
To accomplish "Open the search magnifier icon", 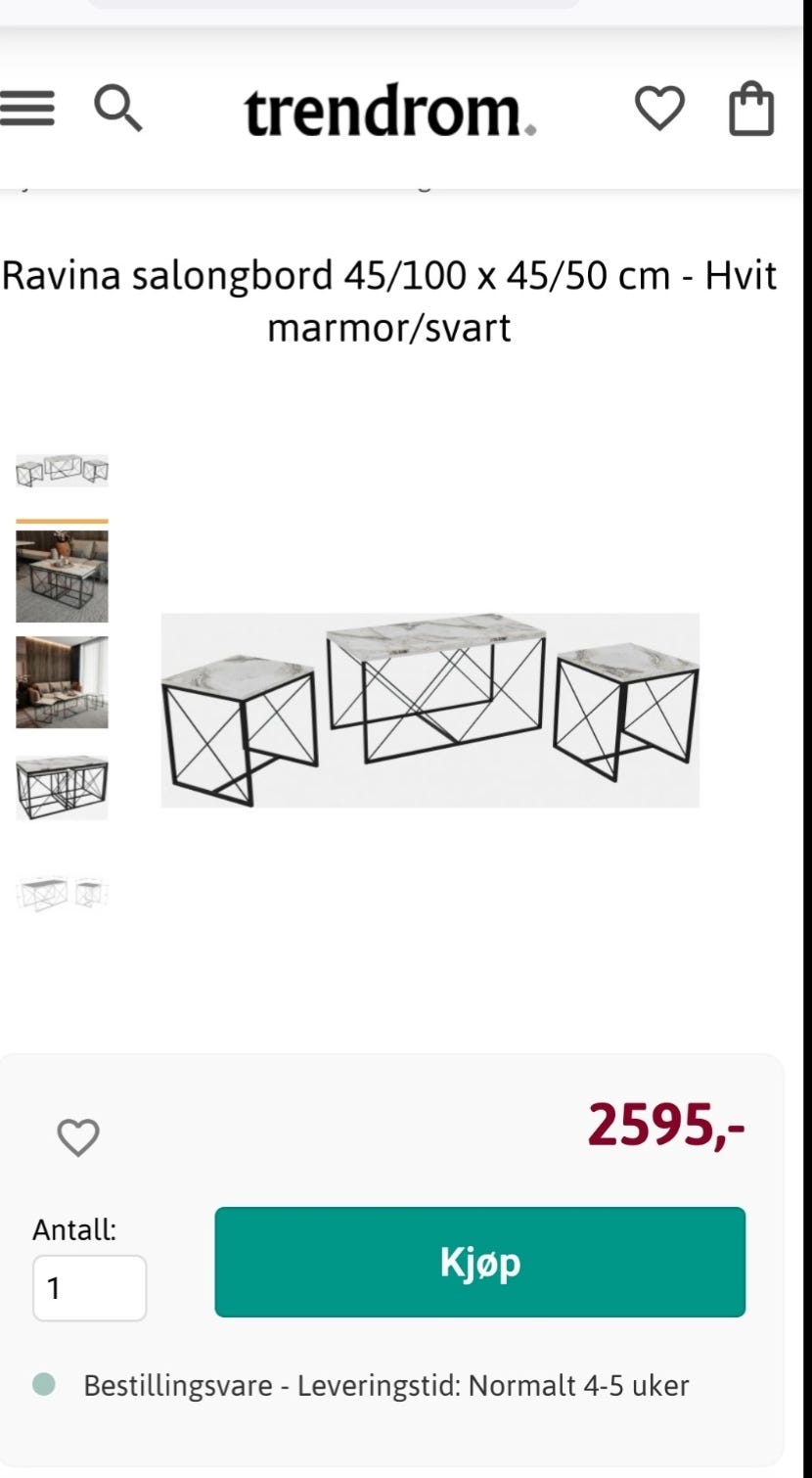I will coord(118,108).
